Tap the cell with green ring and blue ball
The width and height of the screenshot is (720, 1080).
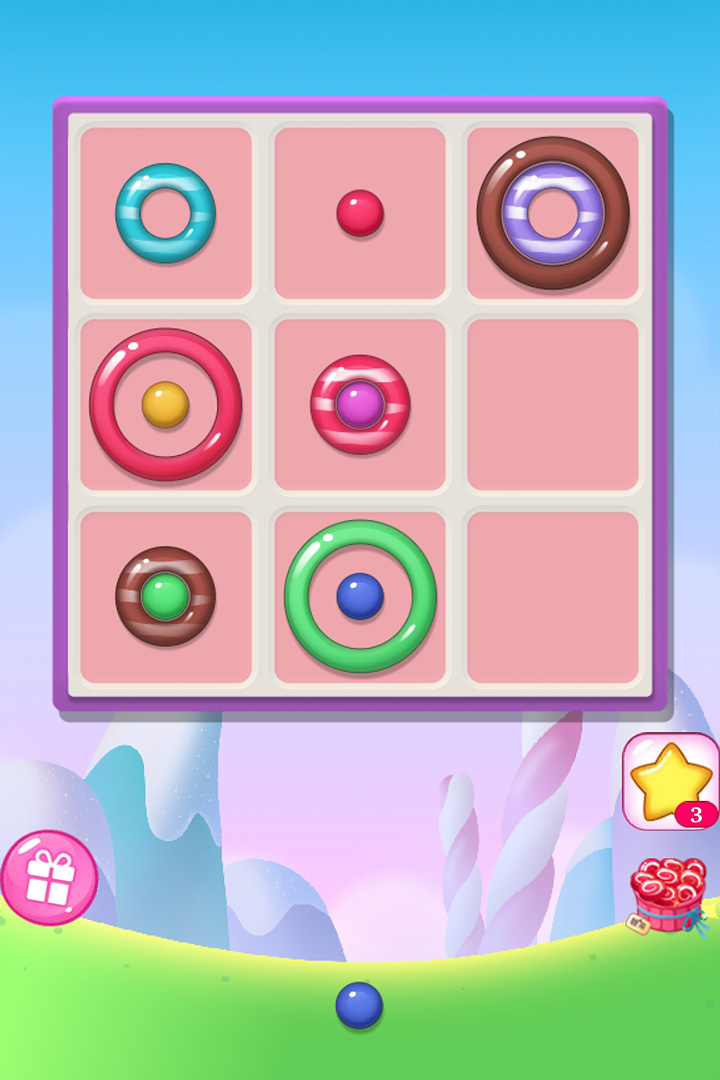[360, 597]
